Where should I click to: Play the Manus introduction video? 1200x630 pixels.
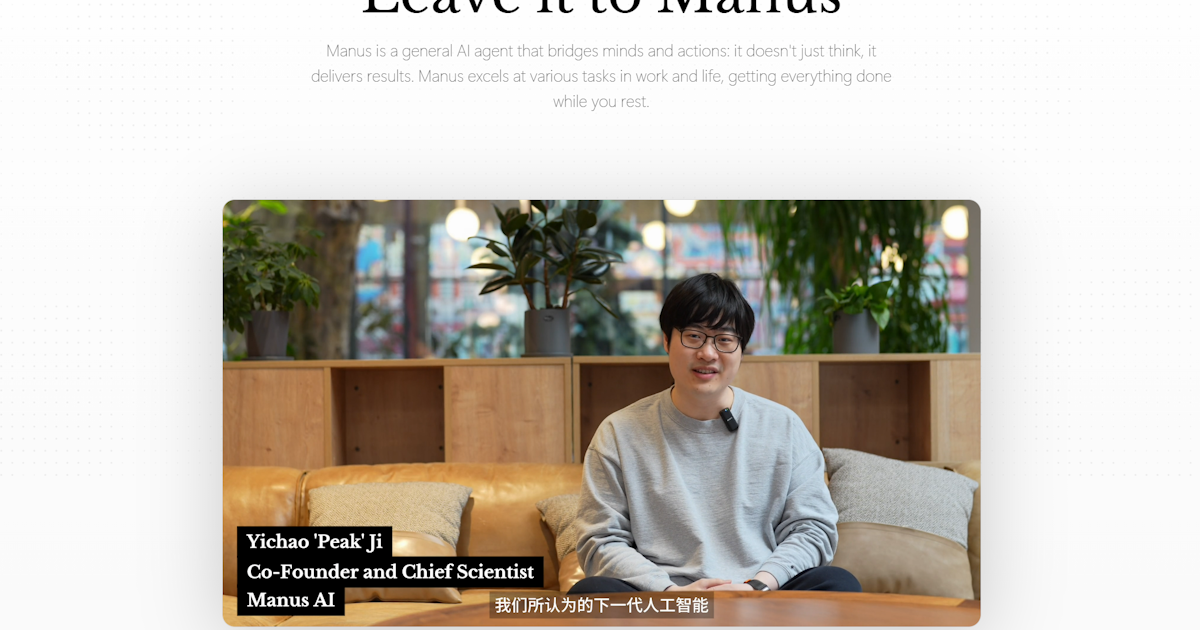coord(601,413)
